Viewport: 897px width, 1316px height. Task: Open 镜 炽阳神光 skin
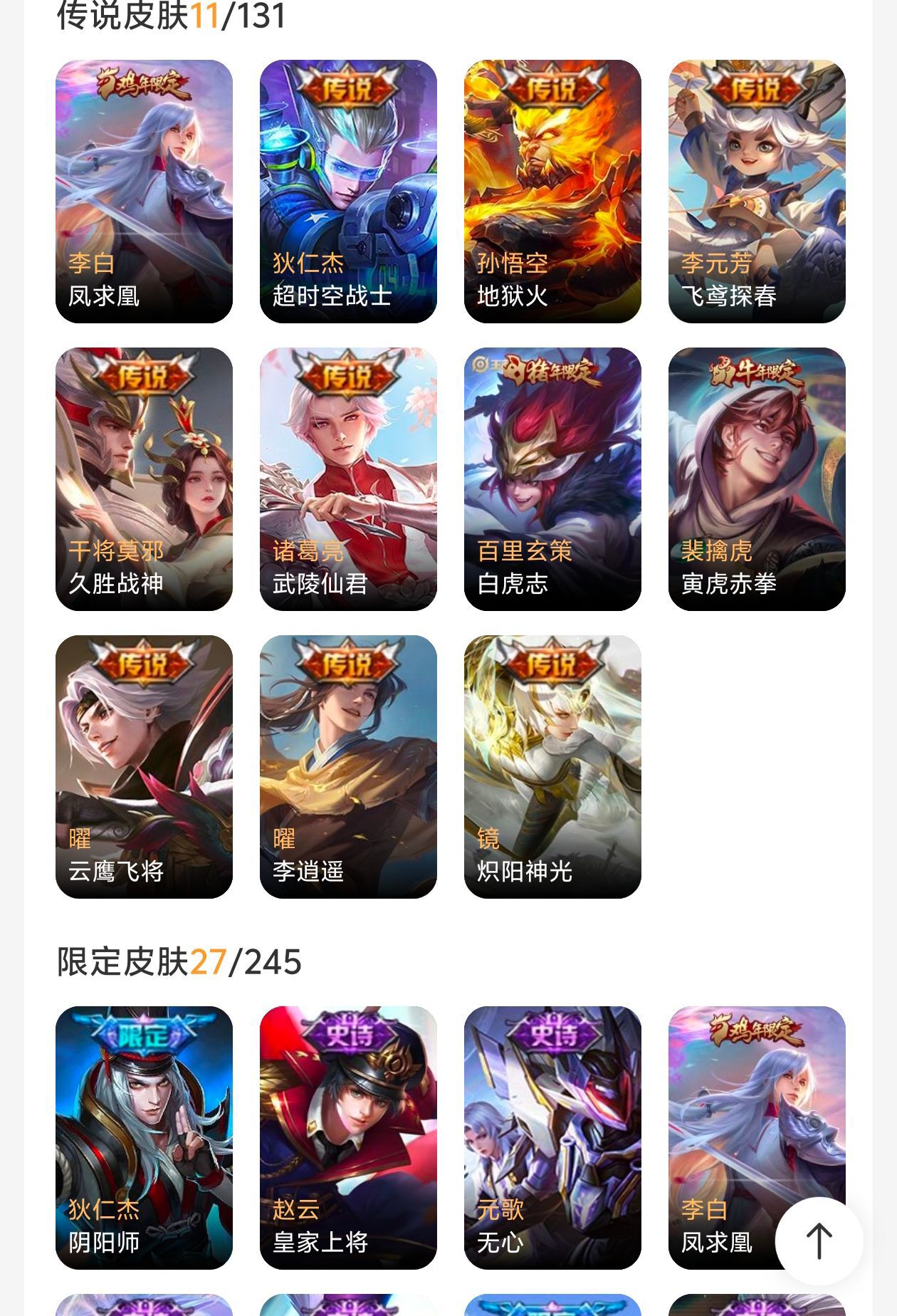click(x=552, y=766)
